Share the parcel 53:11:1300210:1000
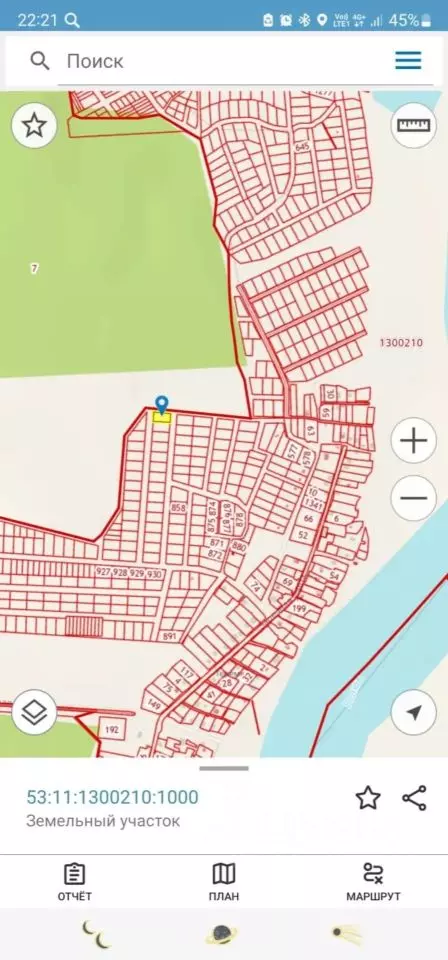 pos(414,798)
